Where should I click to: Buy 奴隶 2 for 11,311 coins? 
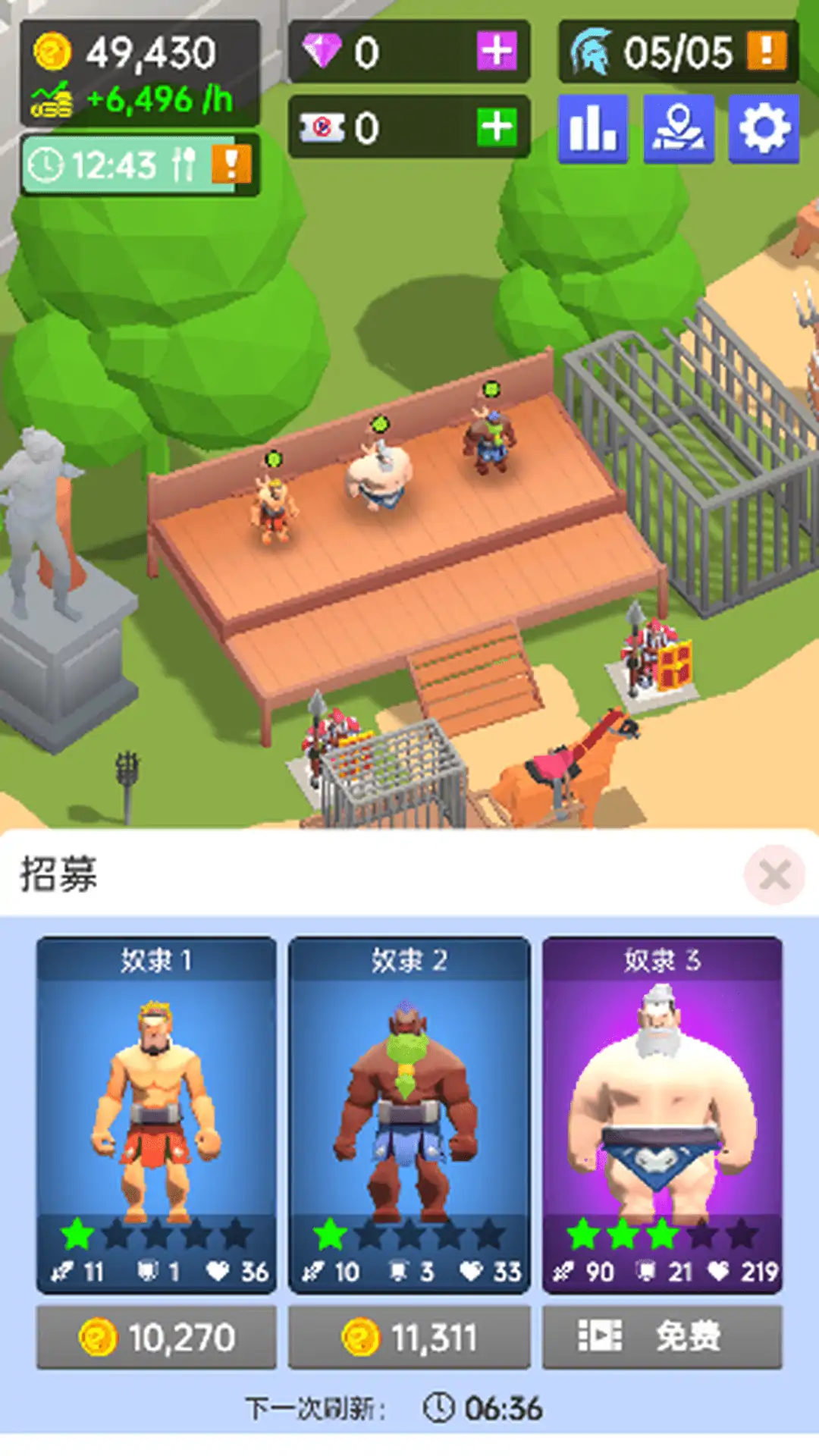[x=409, y=1337]
